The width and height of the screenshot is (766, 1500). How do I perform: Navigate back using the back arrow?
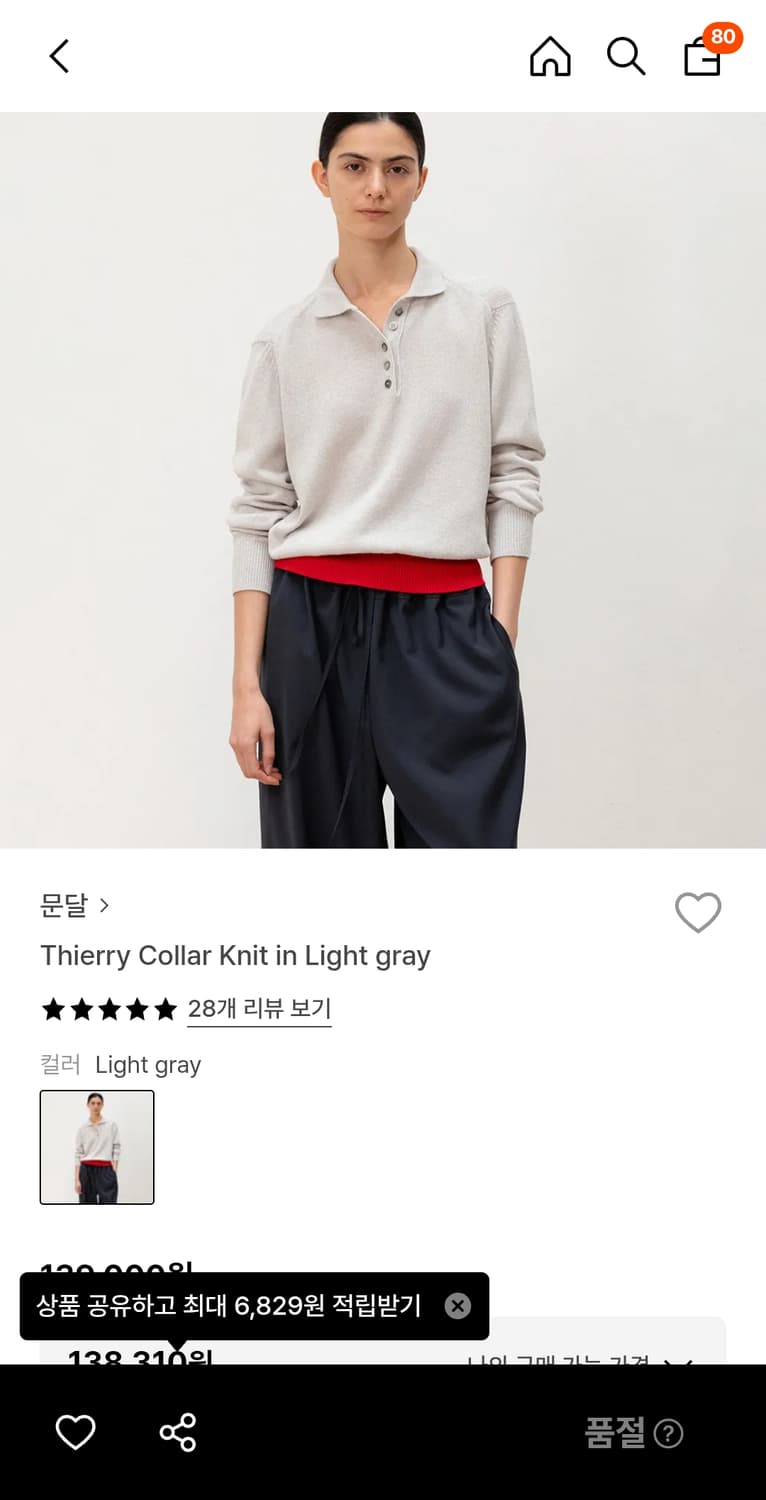click(x=59, y=56)
